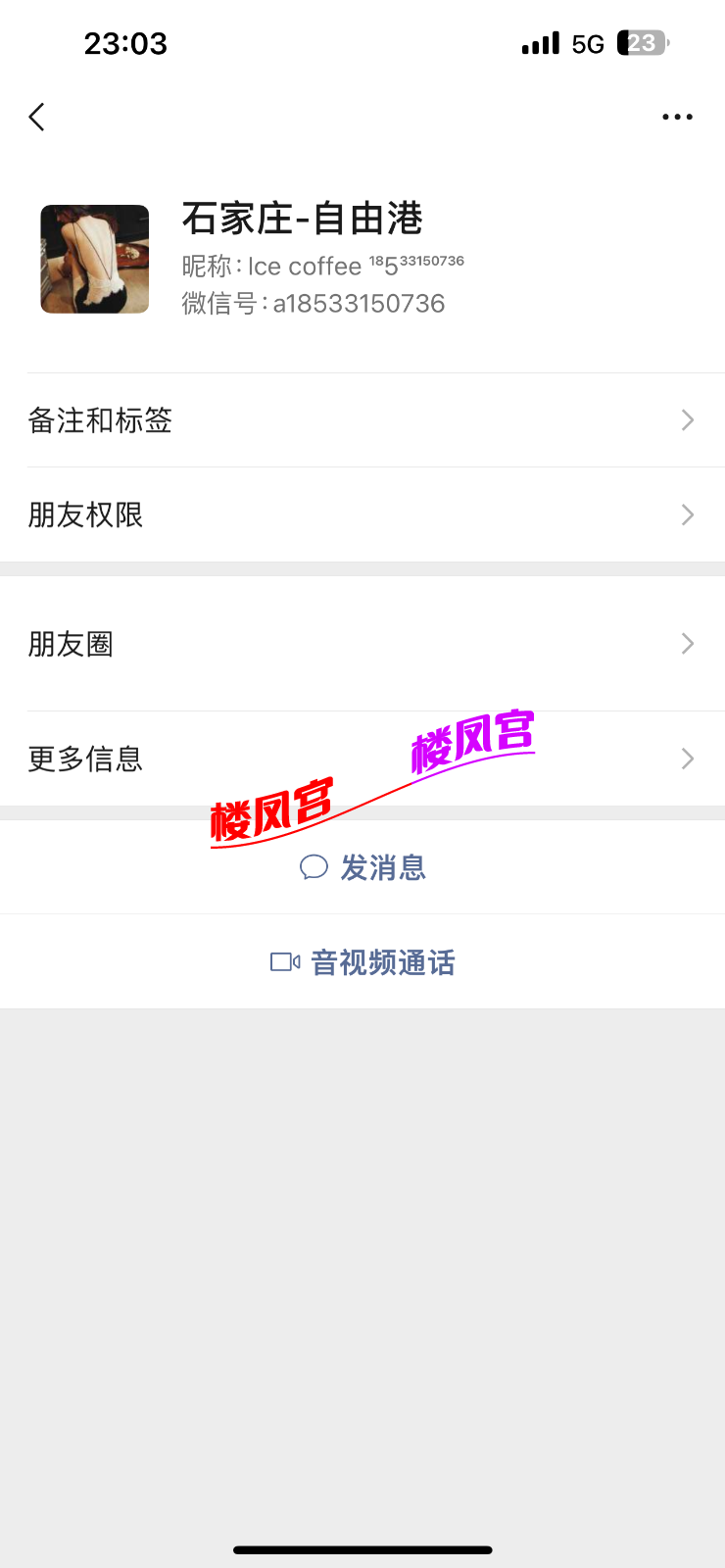Tap 发消息 to send a message
The height and width of the screenshot is (1568, 725).
pos(363,867)
